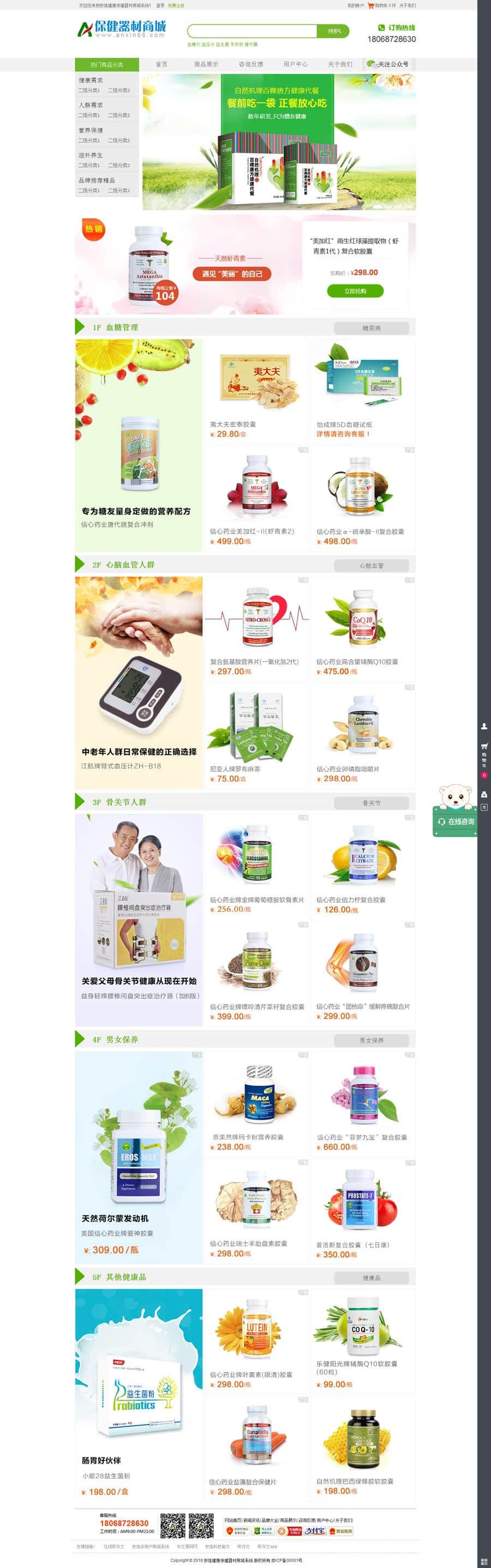Buy now with 立即抢购 button
491x1568 pixels.
[355, 291]
